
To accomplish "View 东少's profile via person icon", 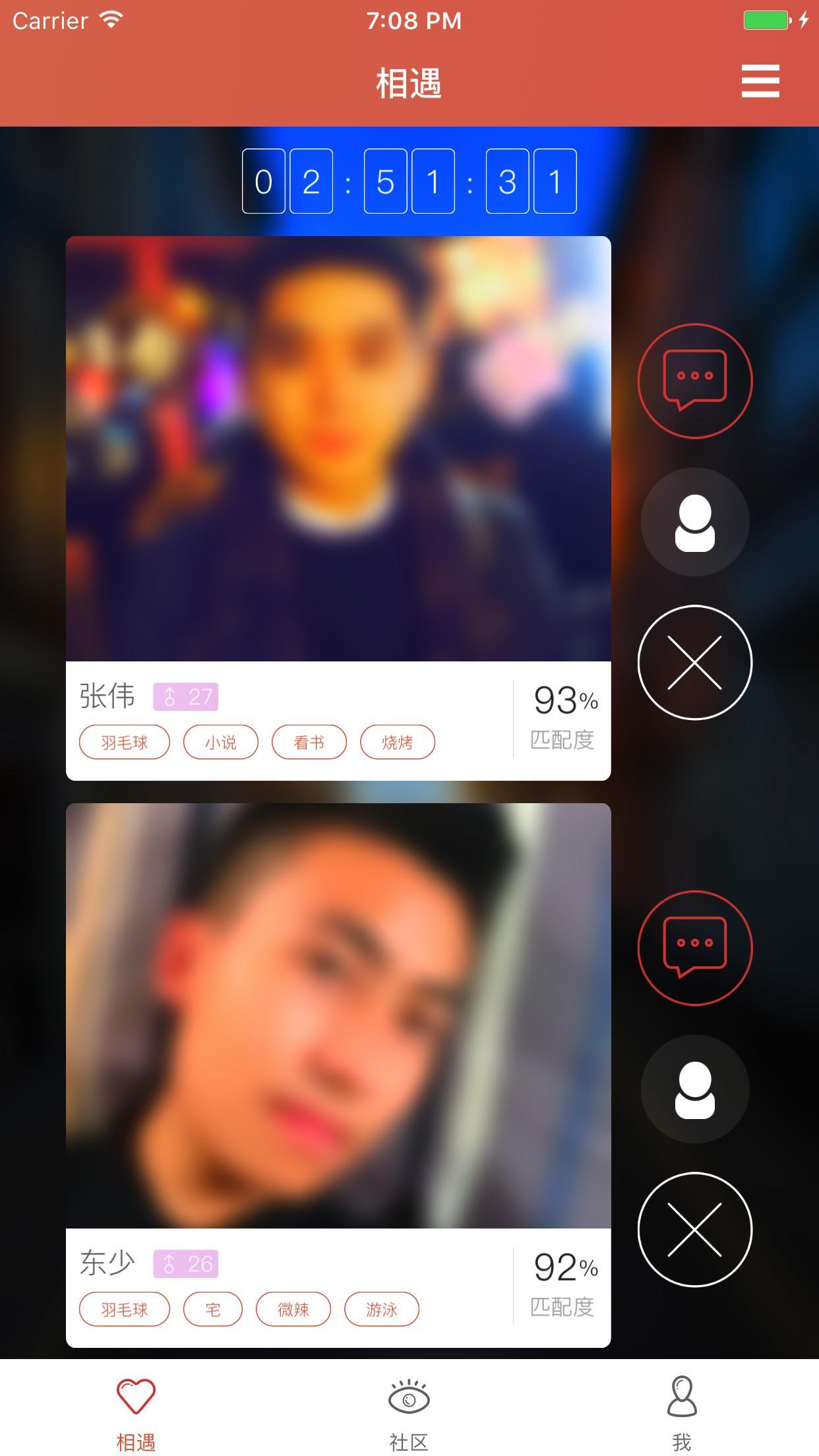I will click(x=695, y=1089).
